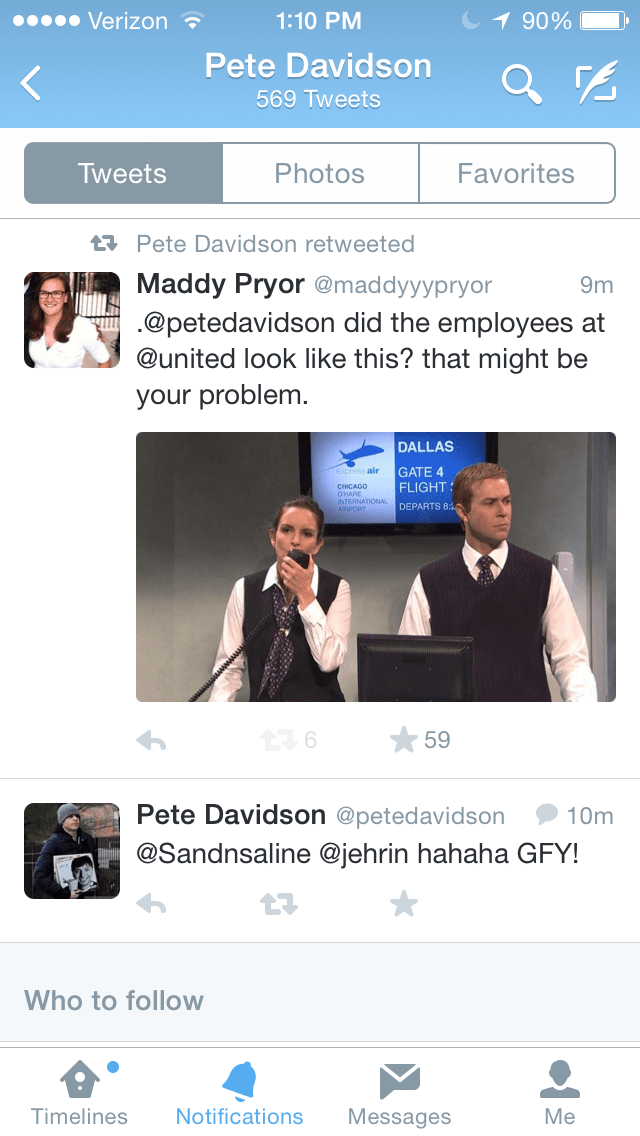640x1136 pixels.
Task: Go back using the header arrow
Action: [32, 83]
